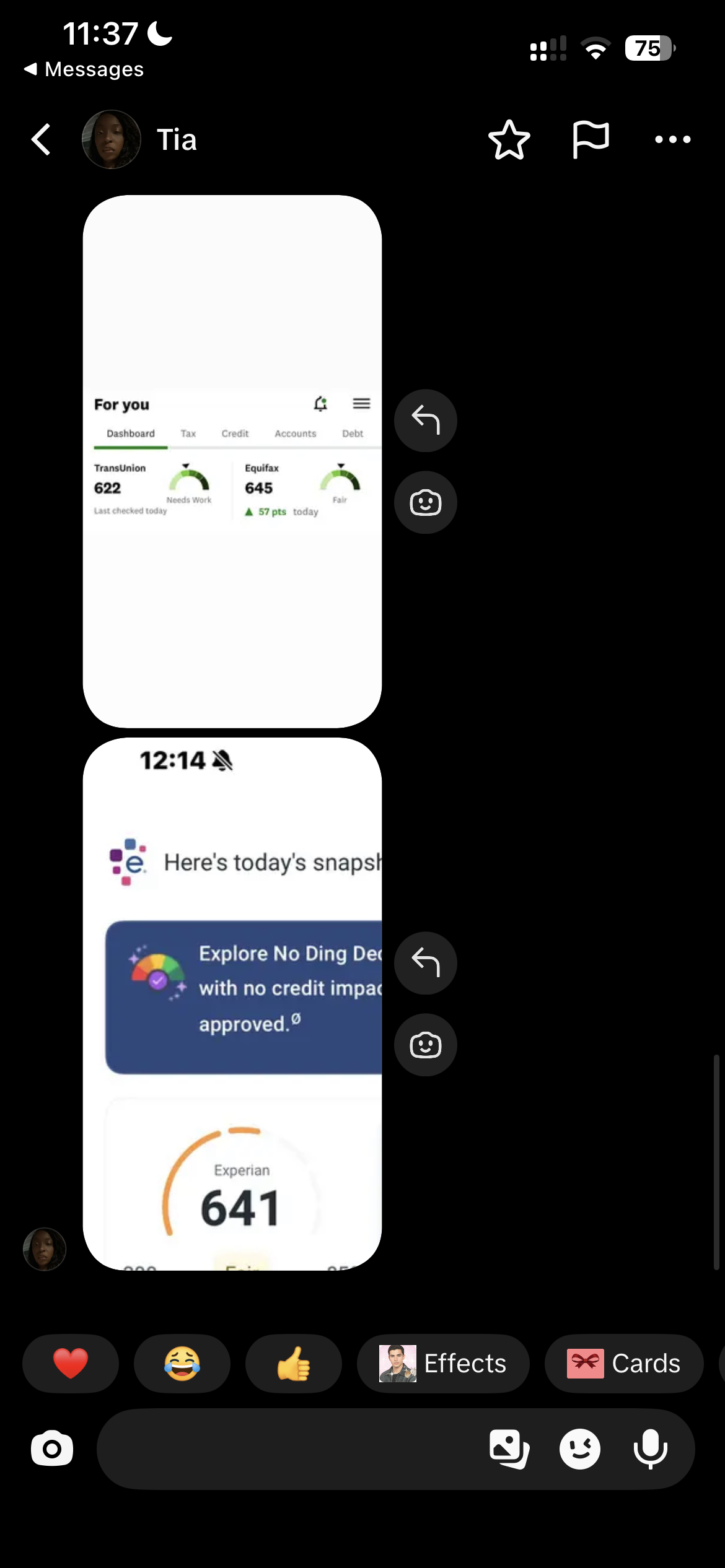Tap the tapback smiley beside the TransUnion screenshot
Image resolution: width=725 pixels, height=1568 pixels.
point(425,502)
